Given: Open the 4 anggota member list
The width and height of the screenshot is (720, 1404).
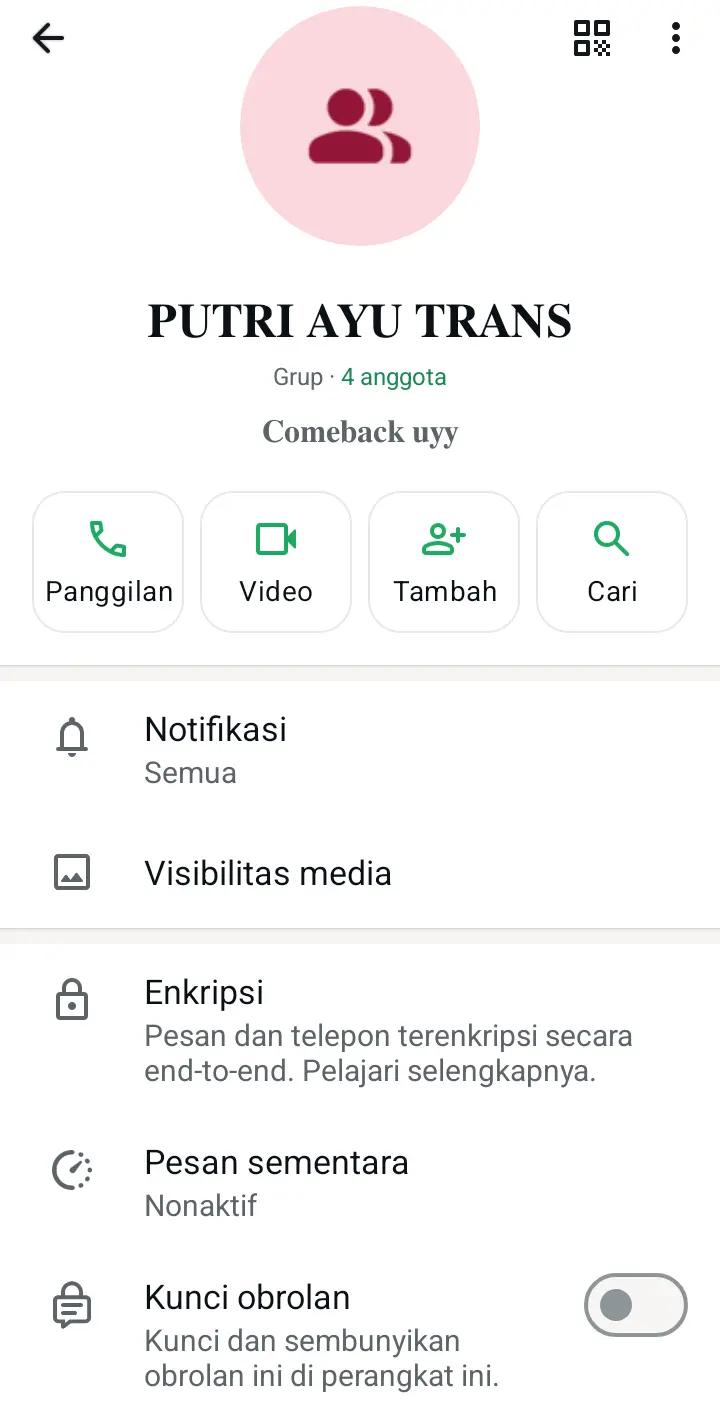Looking at the screenshot, I should click(393, 377).
